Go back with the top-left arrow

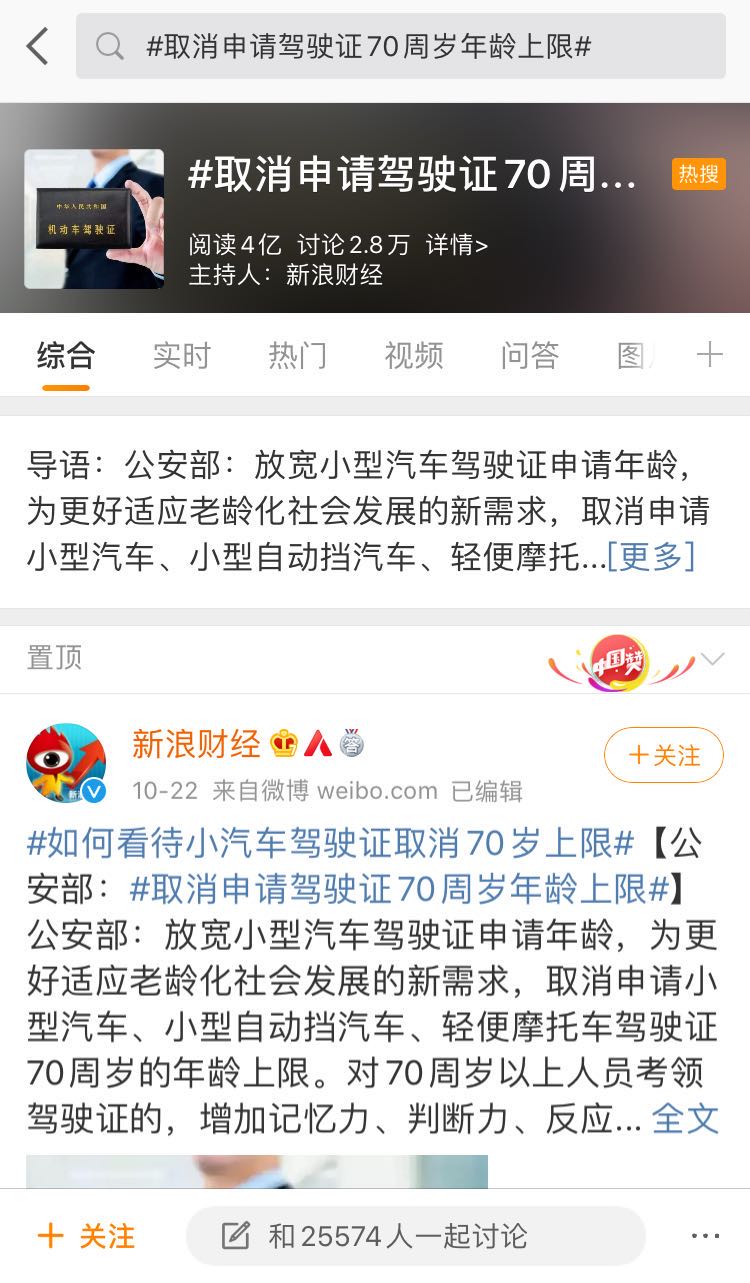[38, 46]
